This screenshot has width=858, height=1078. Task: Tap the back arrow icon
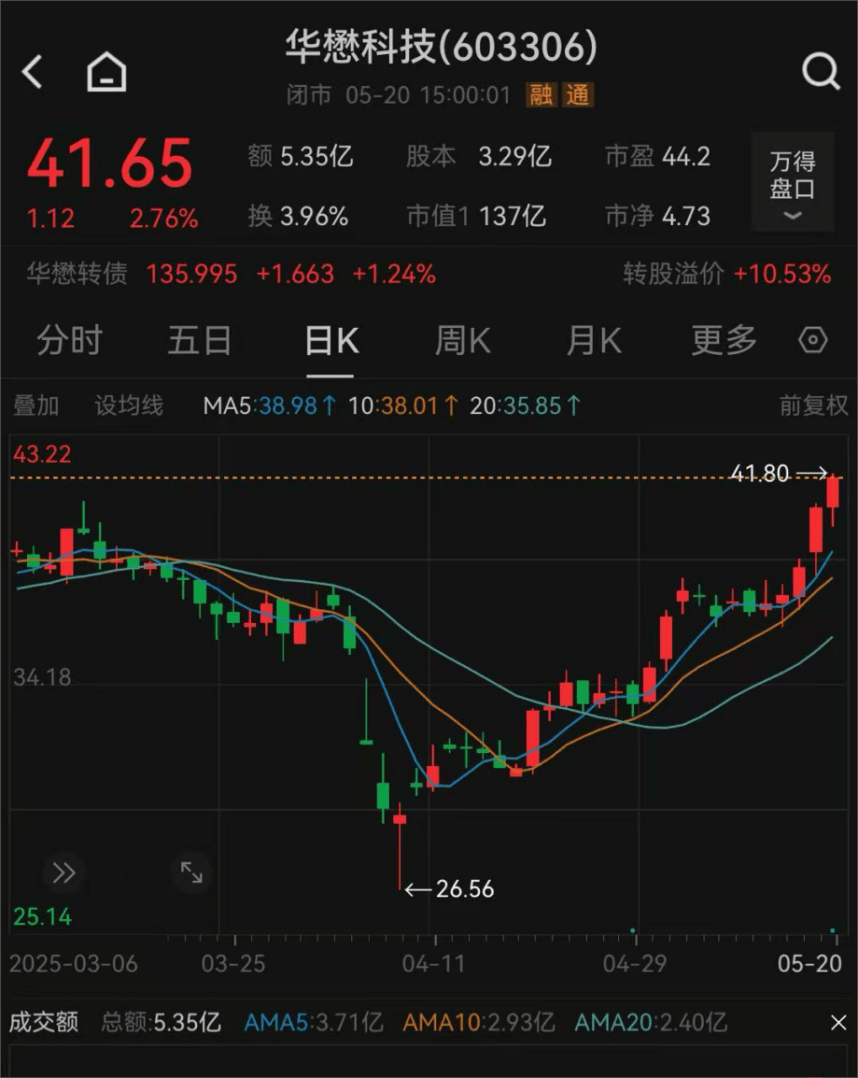[32, 72]
